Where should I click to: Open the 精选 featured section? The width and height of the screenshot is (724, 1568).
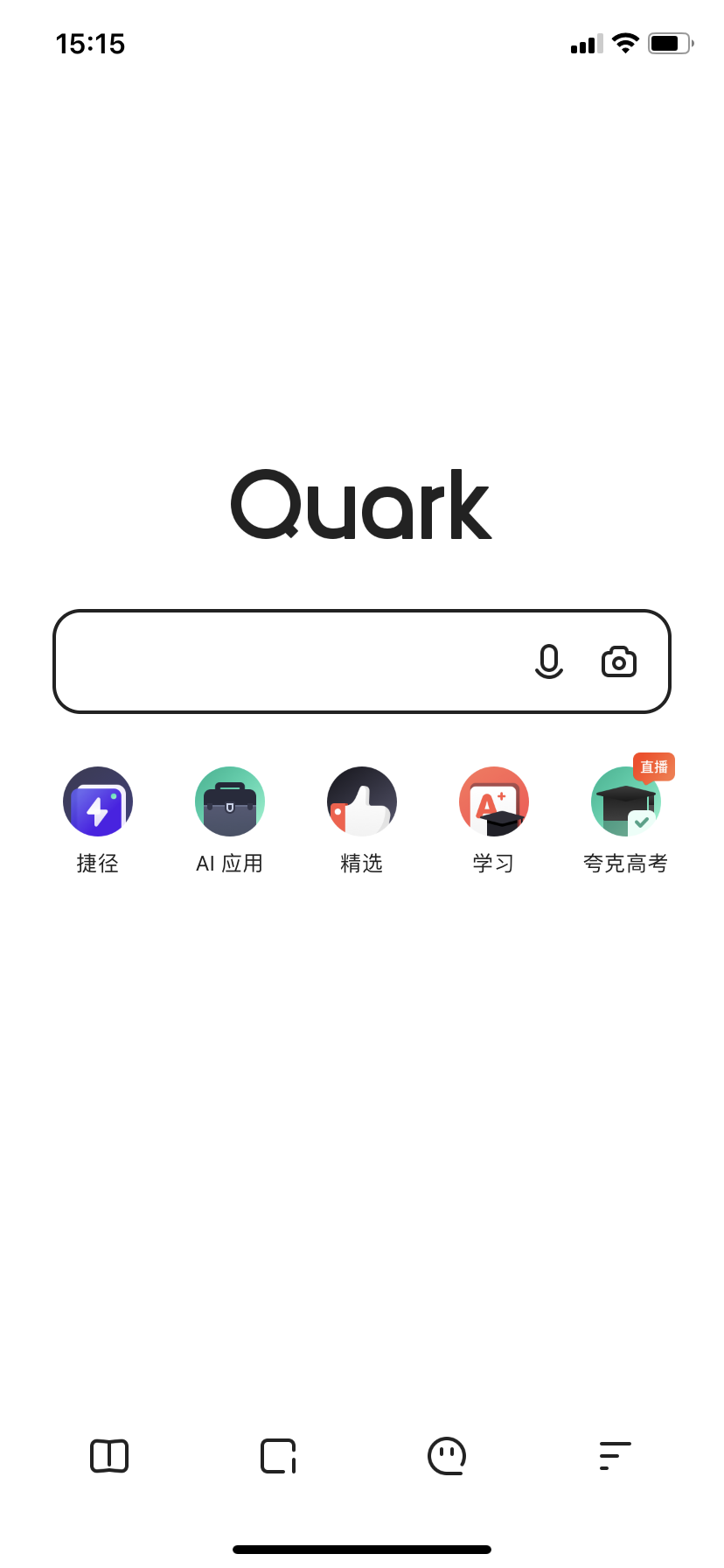[x=361, y=801]
